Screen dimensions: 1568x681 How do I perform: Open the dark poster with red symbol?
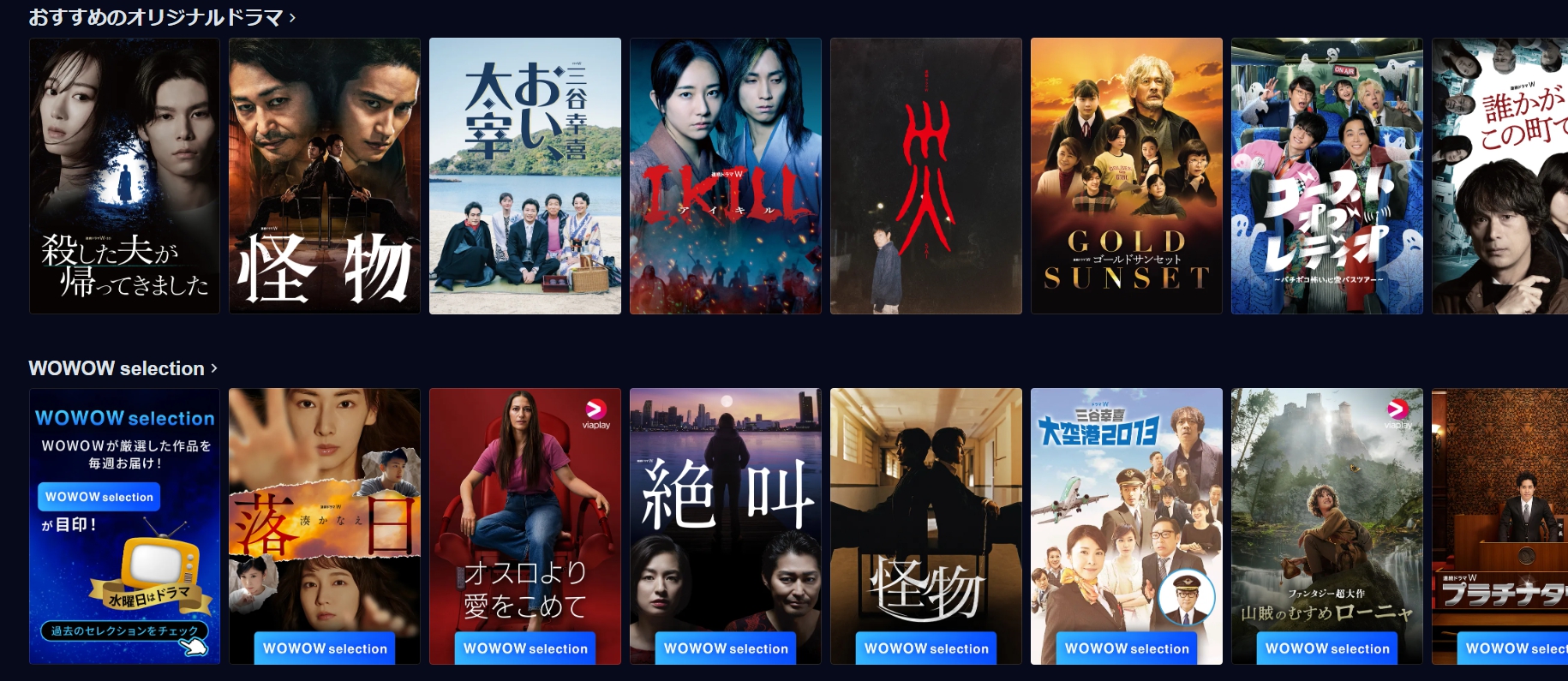point(925,176)
